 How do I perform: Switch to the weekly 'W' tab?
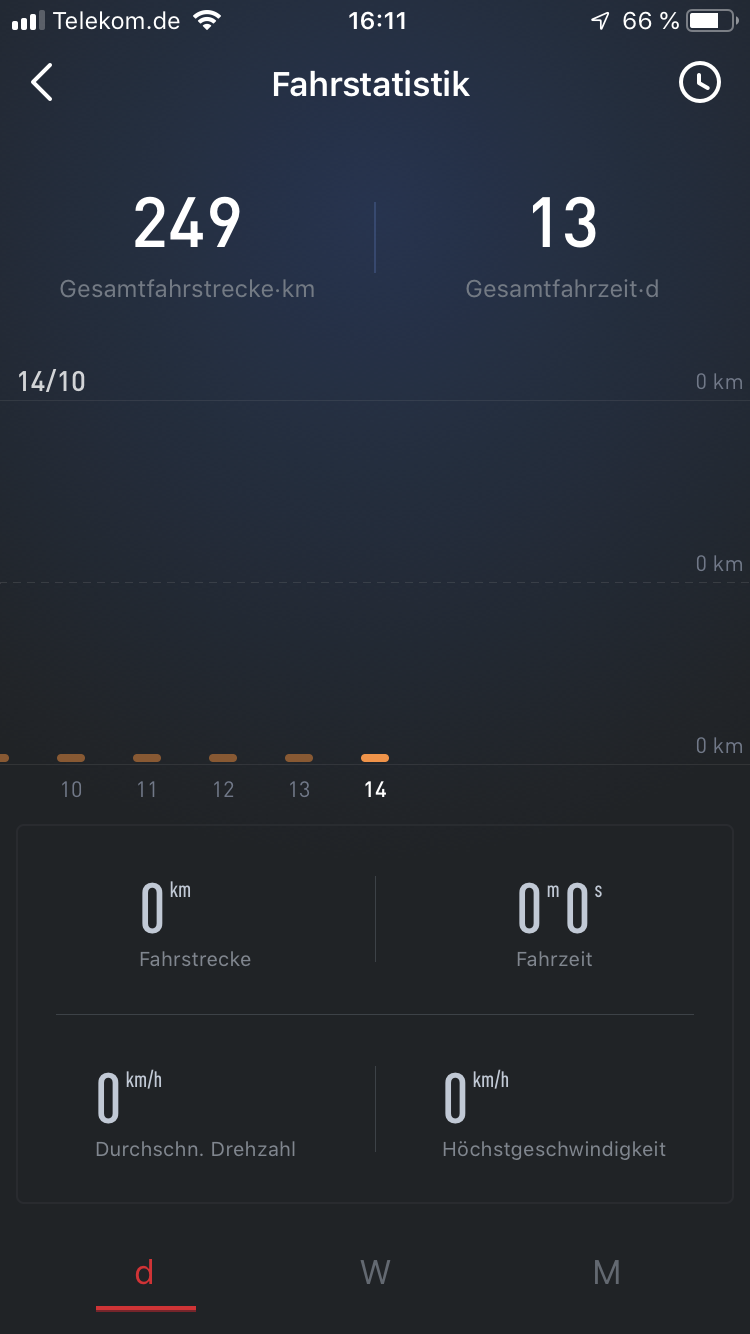point(375,1273)
